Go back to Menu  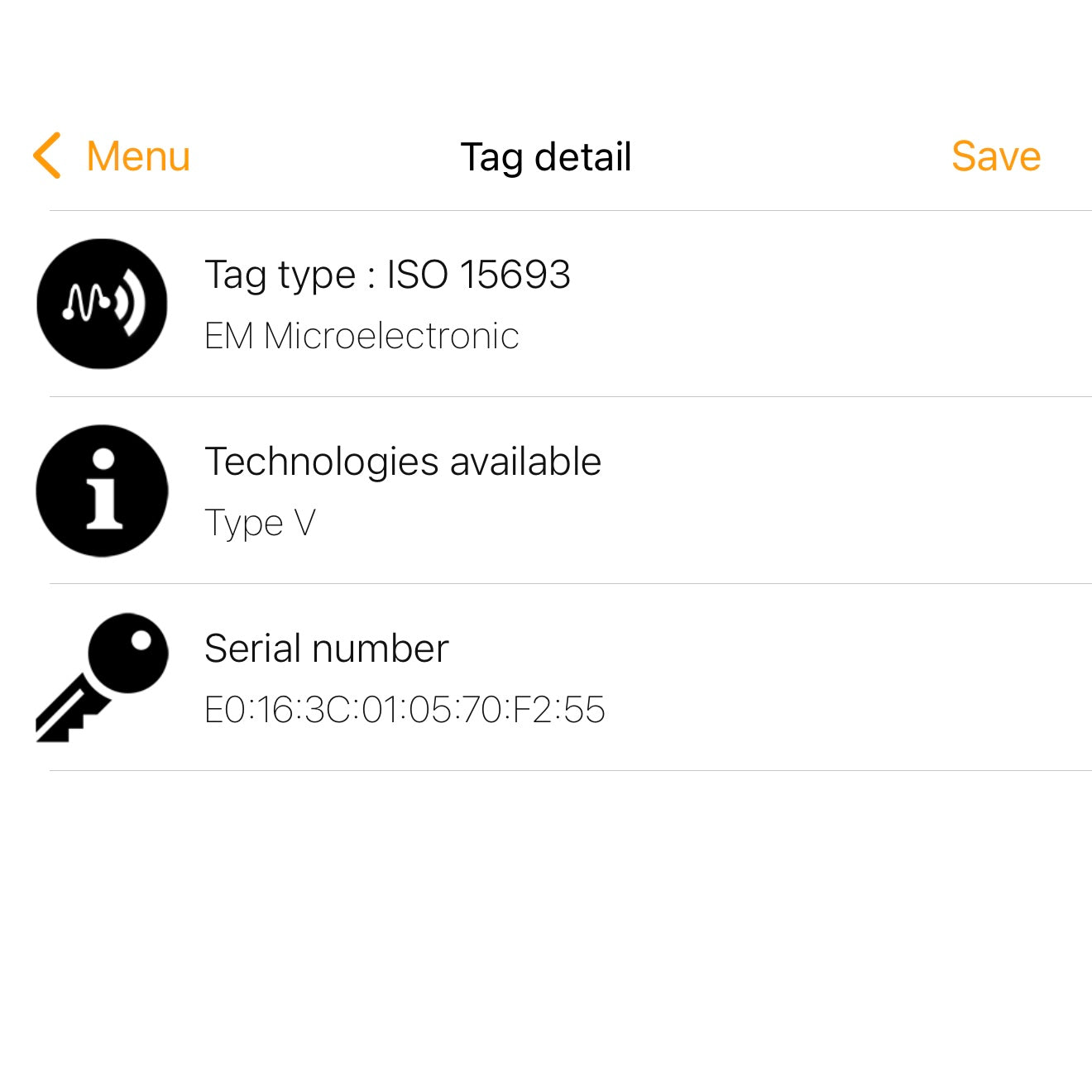tap(113, 156)
